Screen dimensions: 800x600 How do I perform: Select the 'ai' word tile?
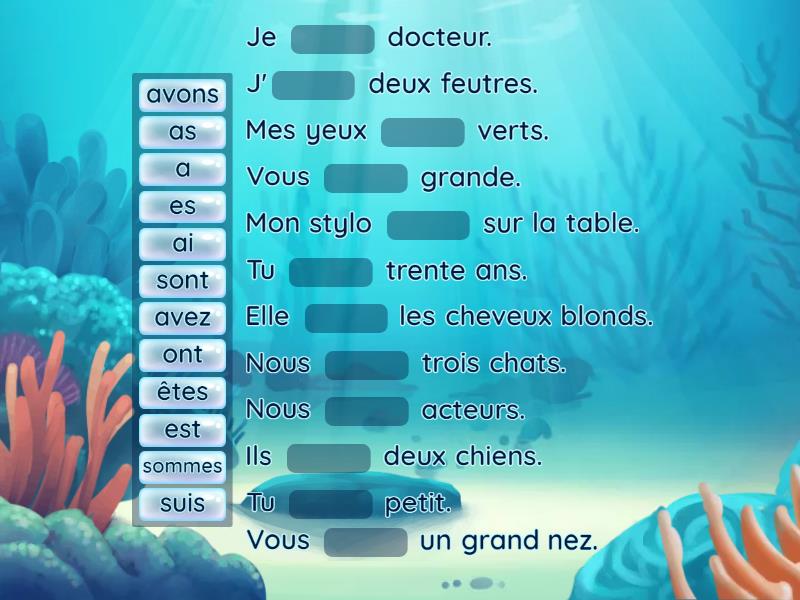(x=182, y=243)
